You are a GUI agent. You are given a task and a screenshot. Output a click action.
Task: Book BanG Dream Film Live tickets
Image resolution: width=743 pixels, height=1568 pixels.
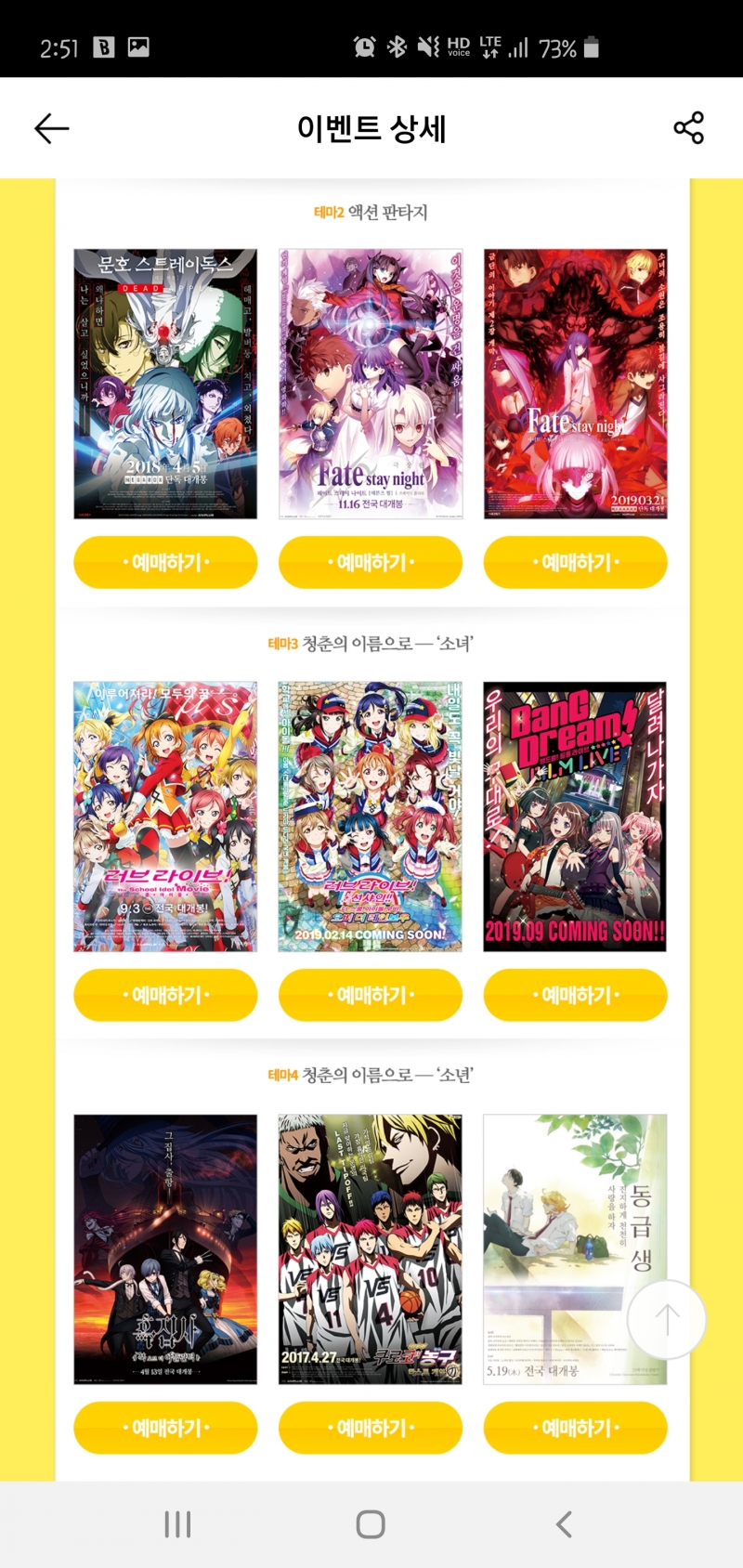click(575, 995)
